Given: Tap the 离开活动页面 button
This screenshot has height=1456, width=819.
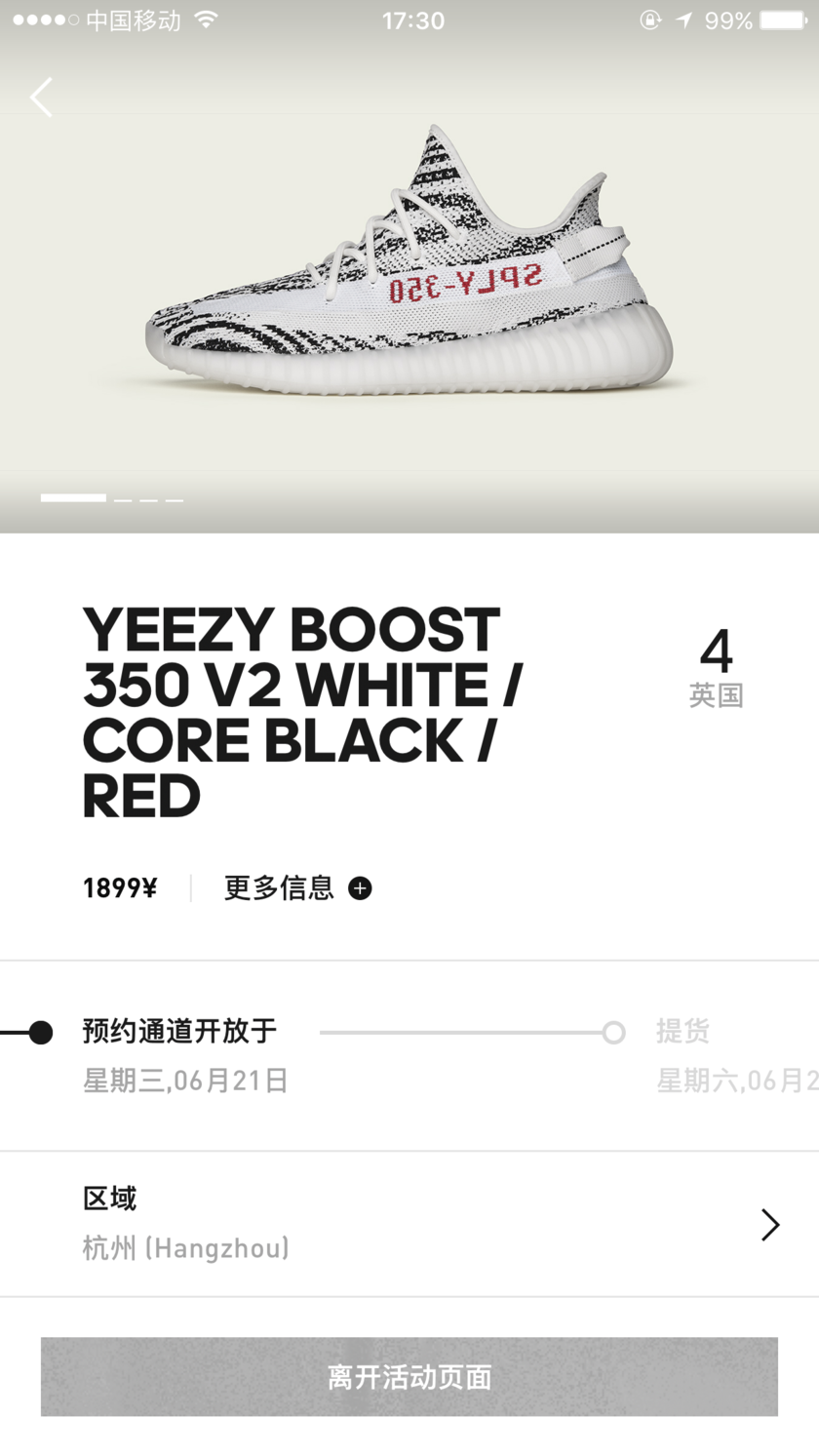Looking at the screenshot, I should [x=409, y=1376].
